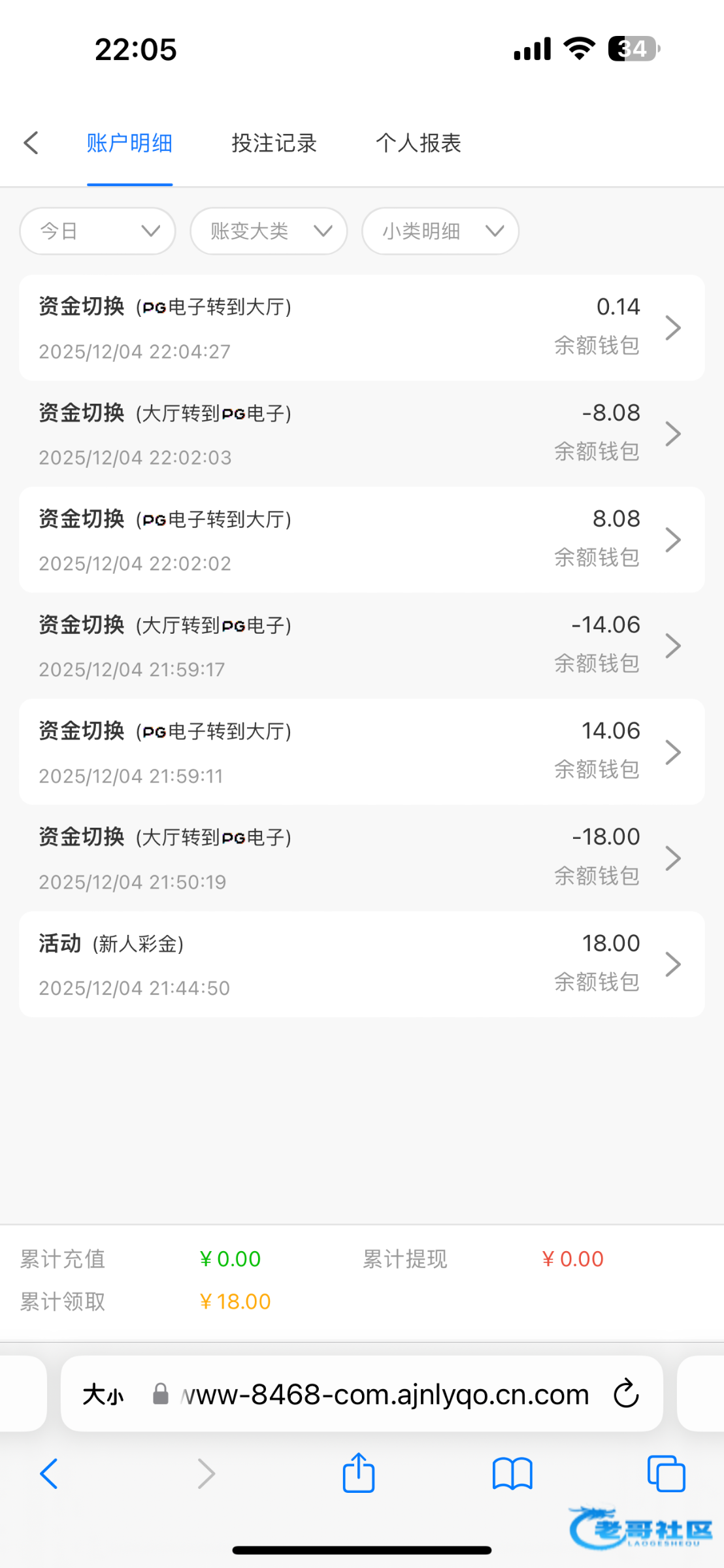Open the 小类明细 filter dropdown
This screenshot has width=724, height=1568.
[440, 231]
